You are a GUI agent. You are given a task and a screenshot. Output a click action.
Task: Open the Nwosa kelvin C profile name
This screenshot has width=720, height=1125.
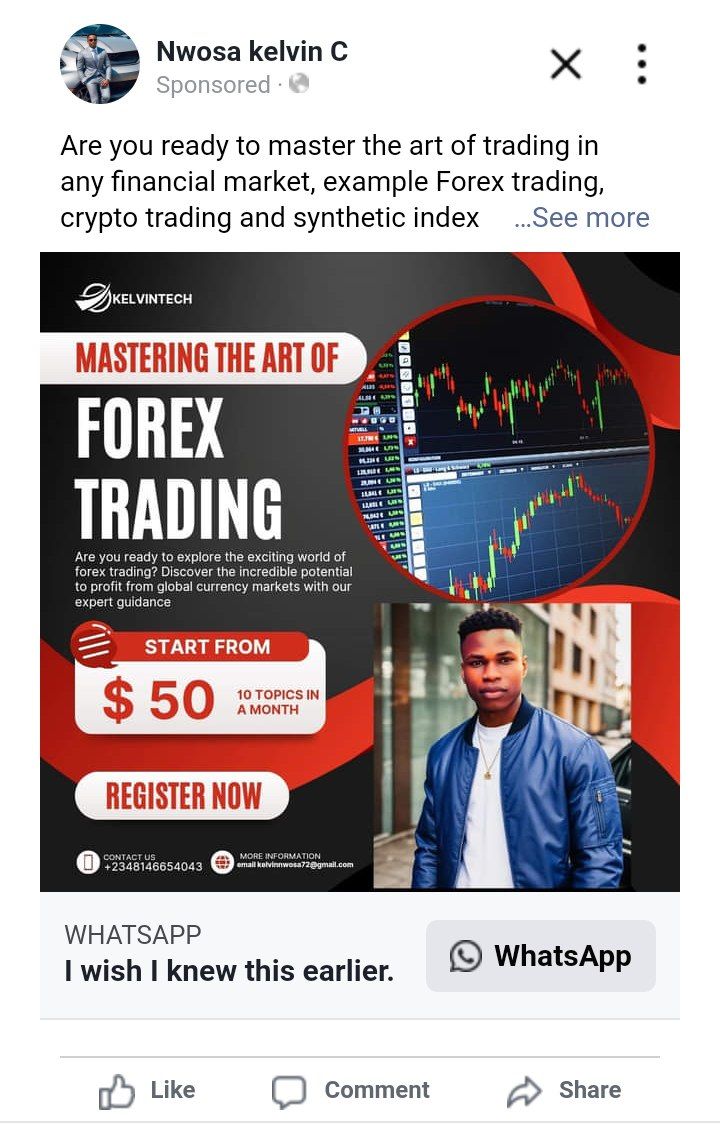click(252, 51)
